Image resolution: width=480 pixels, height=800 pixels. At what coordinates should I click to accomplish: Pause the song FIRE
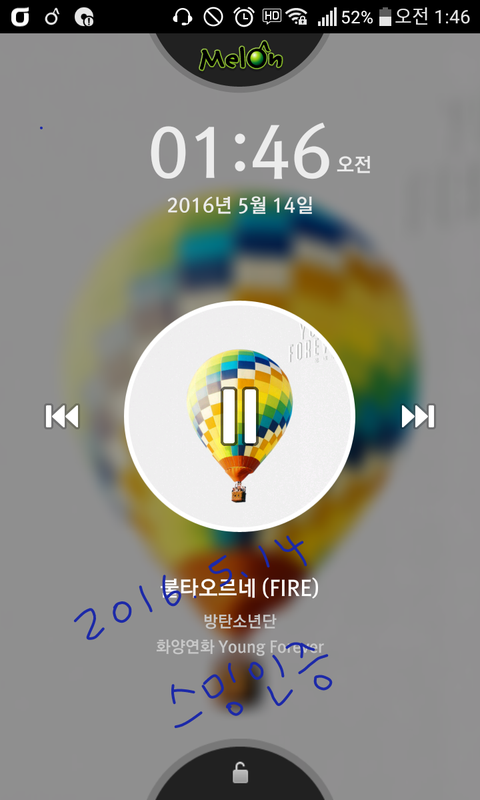click(240, 416)
